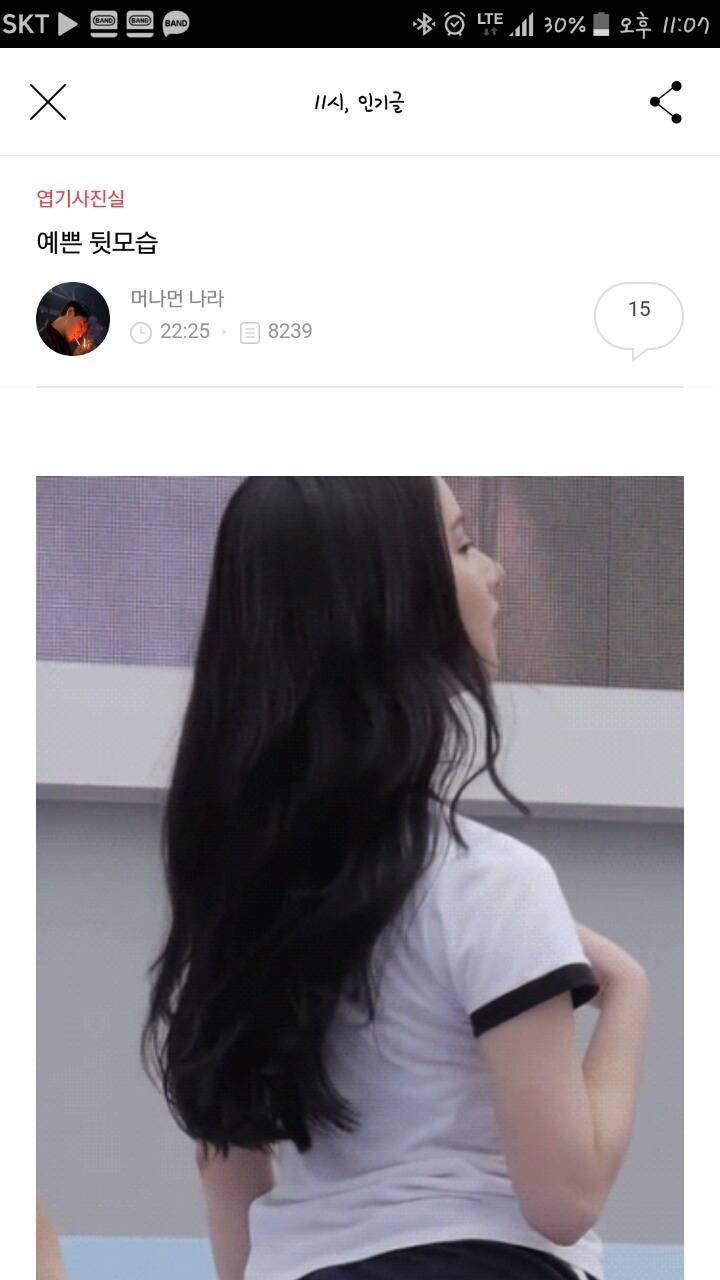Close the popular posts view with the X
The height and width of the screenshot is (1280, 720).
[x=48, y=101]
